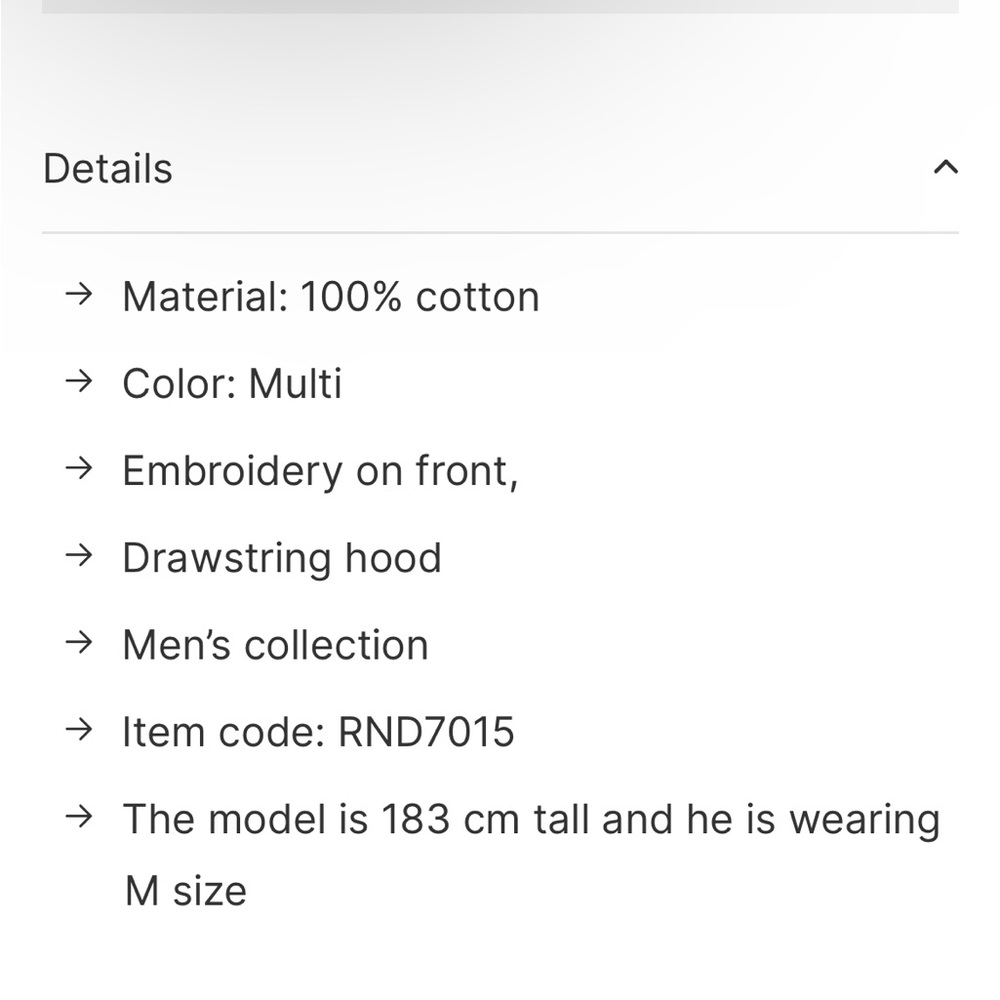The image size is (1000, 1000).
Task: Collapse the Details section
Action: coord(945,168)
